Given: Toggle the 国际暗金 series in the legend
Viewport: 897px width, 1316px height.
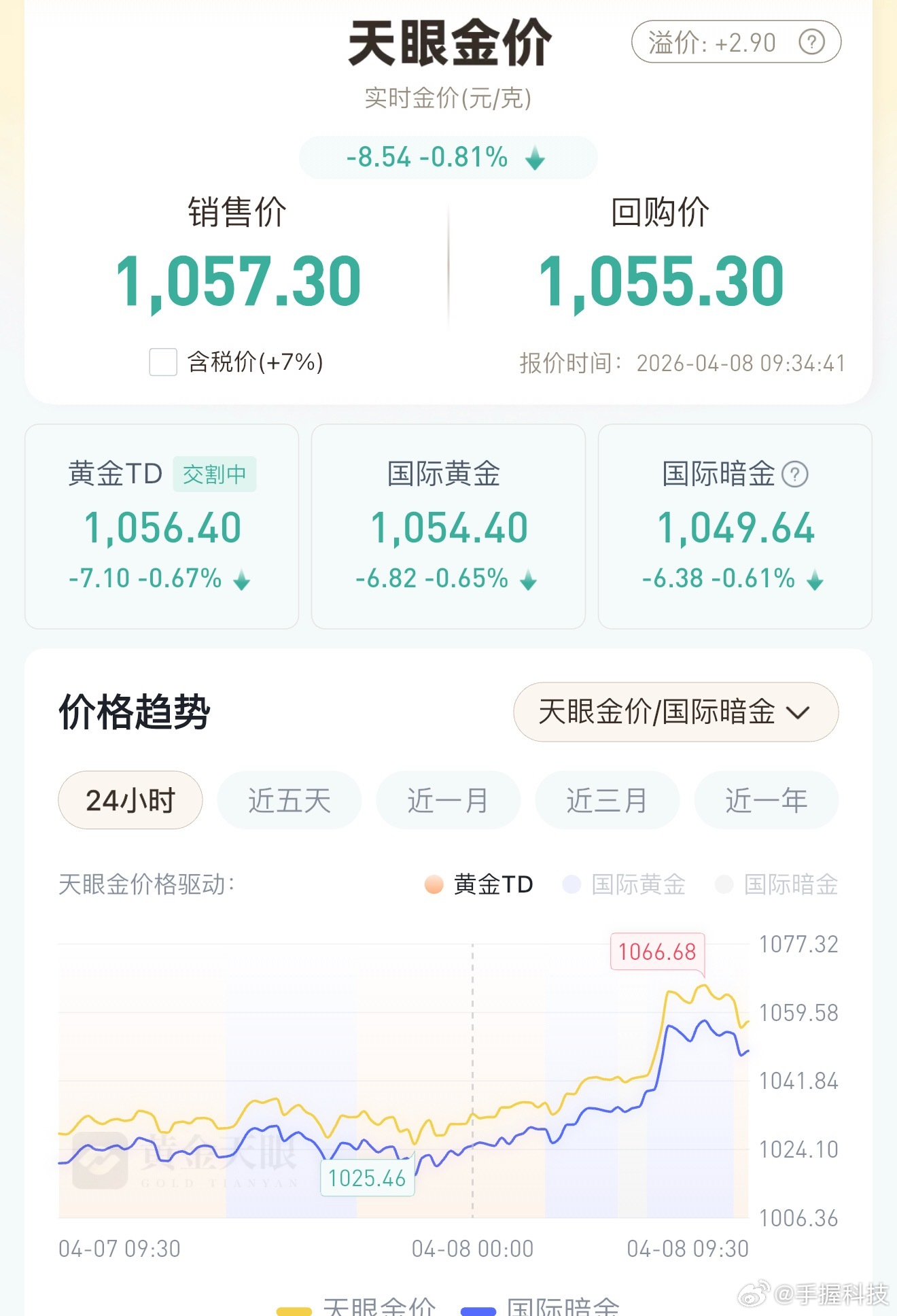Looking at the screenshot, I should 788,884.
